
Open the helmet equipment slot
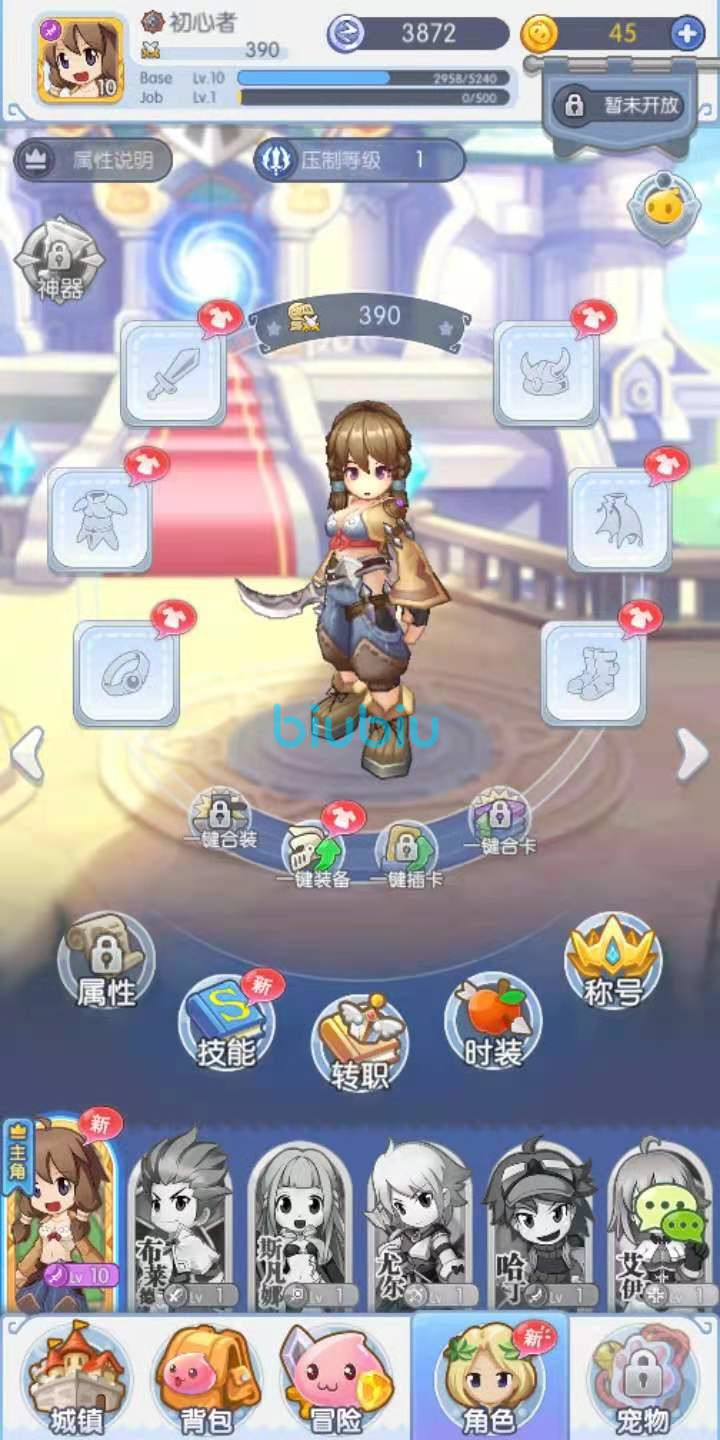[x=545, y=373]
